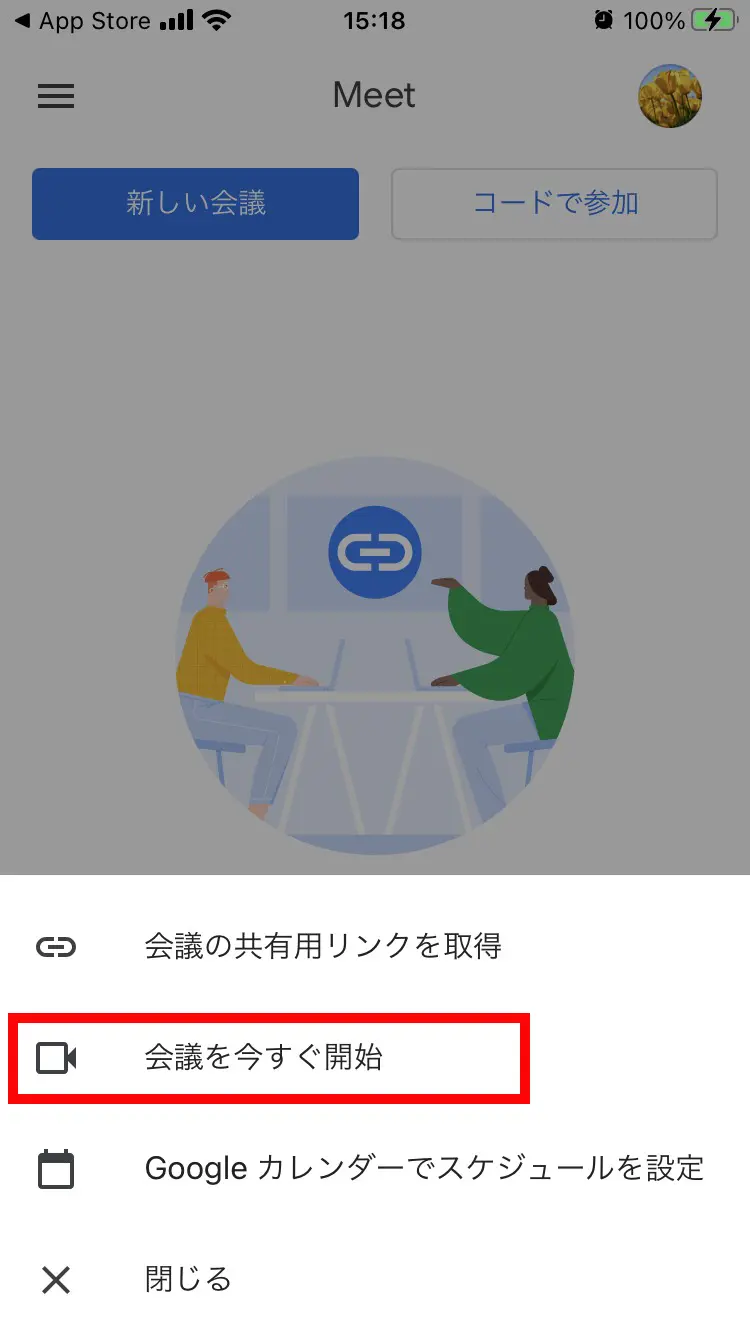Image resolution: width=750 pixels, height=1334 pixels.
Task: Click the blue link logo in the illustration
Action: pos(375,550)
